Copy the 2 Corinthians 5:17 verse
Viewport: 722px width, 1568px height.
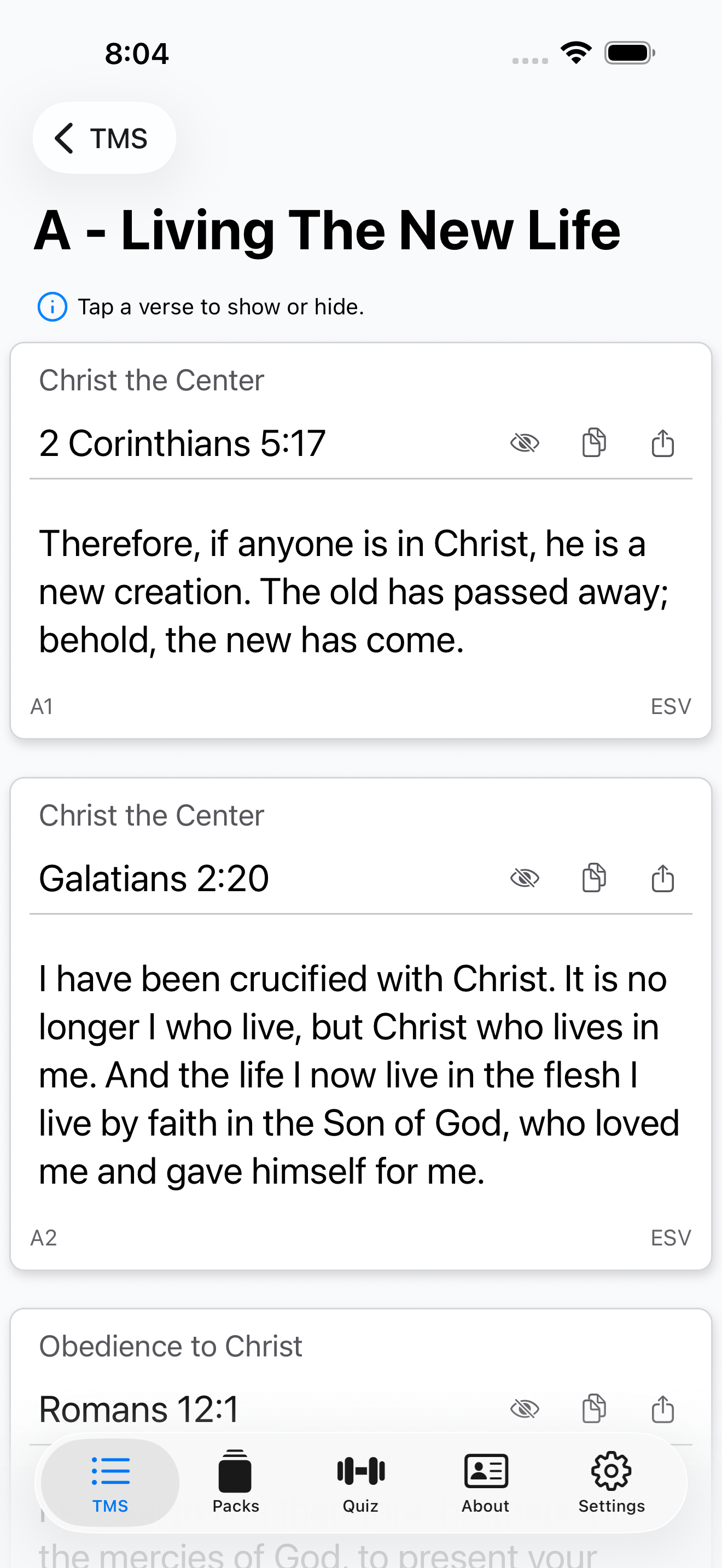(593, 442)
